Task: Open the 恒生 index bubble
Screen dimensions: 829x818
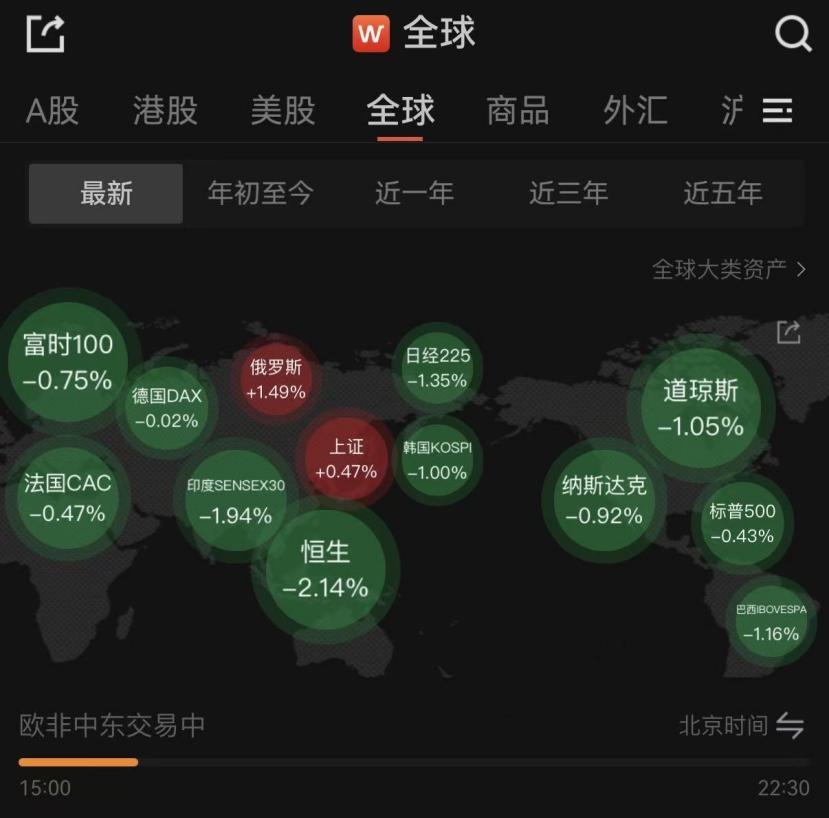Action: (x=326, y=570)
